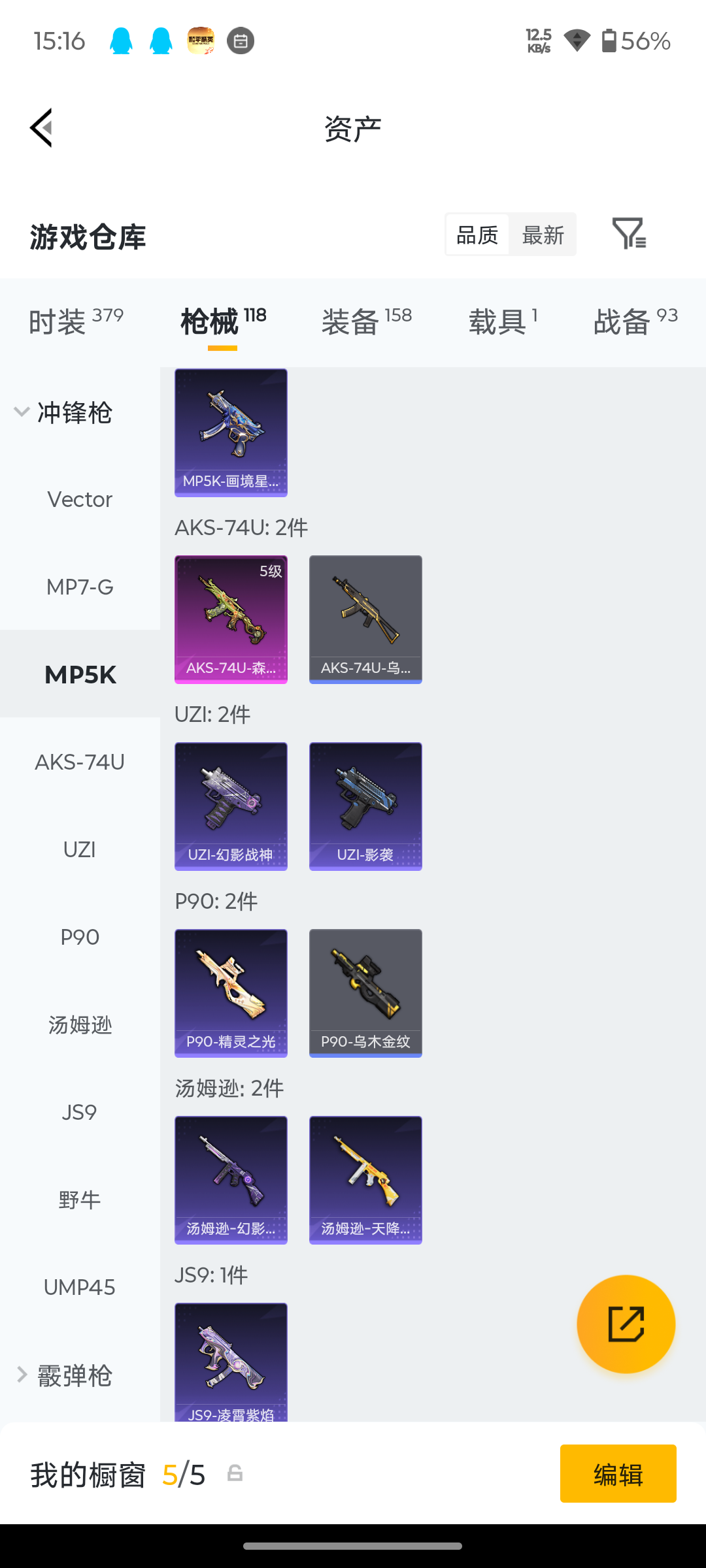Image resolution: width=706 pixels, height=1568 pixels.
Task: Tap 编辑 to edit my showcase
Action: 618,1473
